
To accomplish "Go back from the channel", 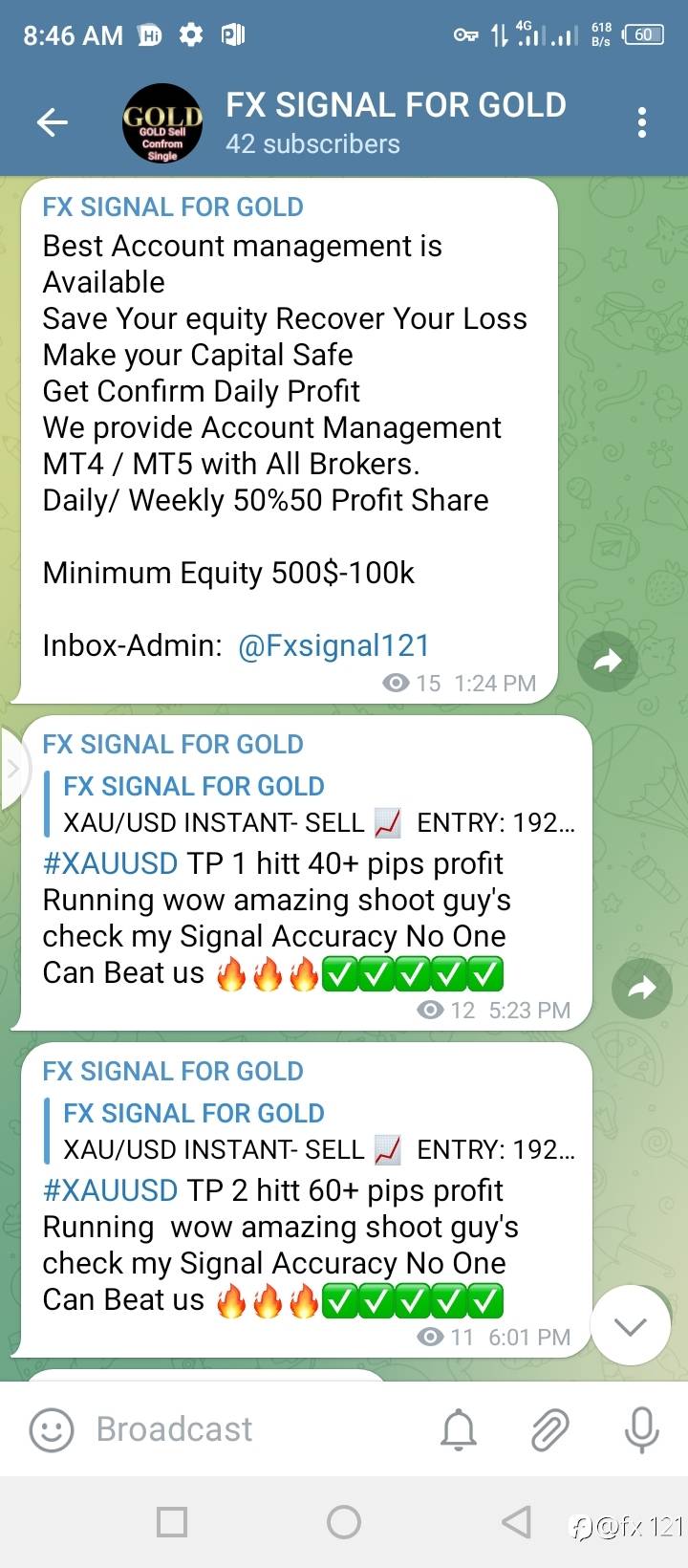I will 52,122.
